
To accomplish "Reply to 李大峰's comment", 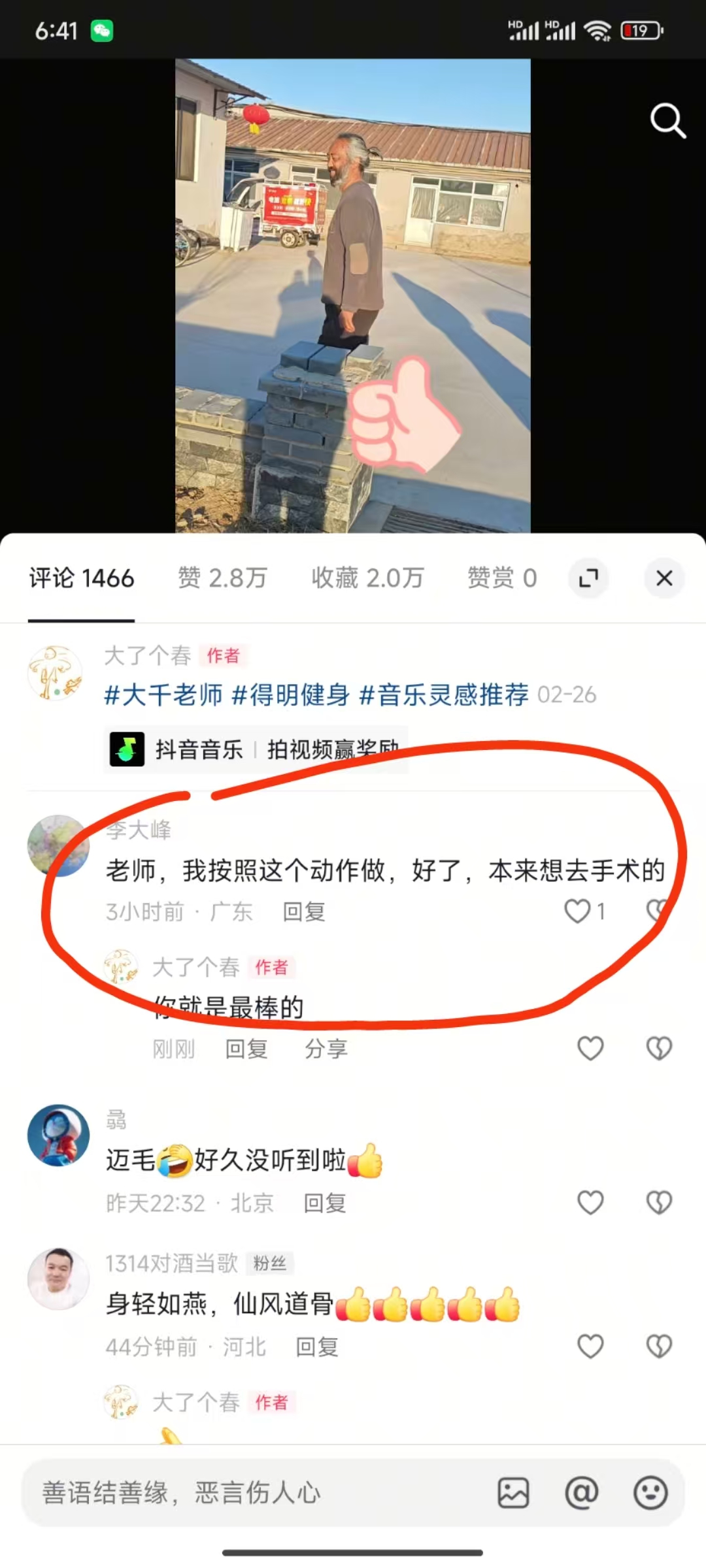I will [x=304, y=911].
